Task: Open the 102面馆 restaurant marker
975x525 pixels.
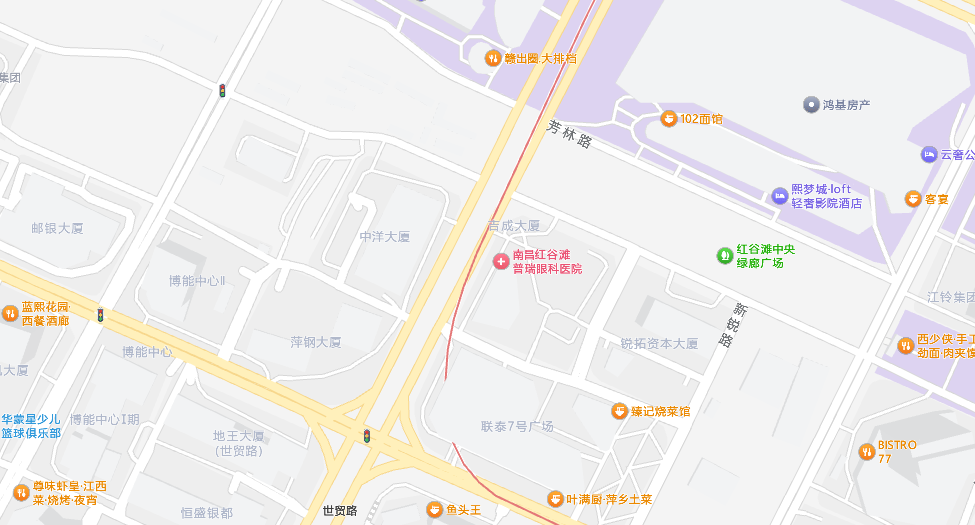Action: 668,119
